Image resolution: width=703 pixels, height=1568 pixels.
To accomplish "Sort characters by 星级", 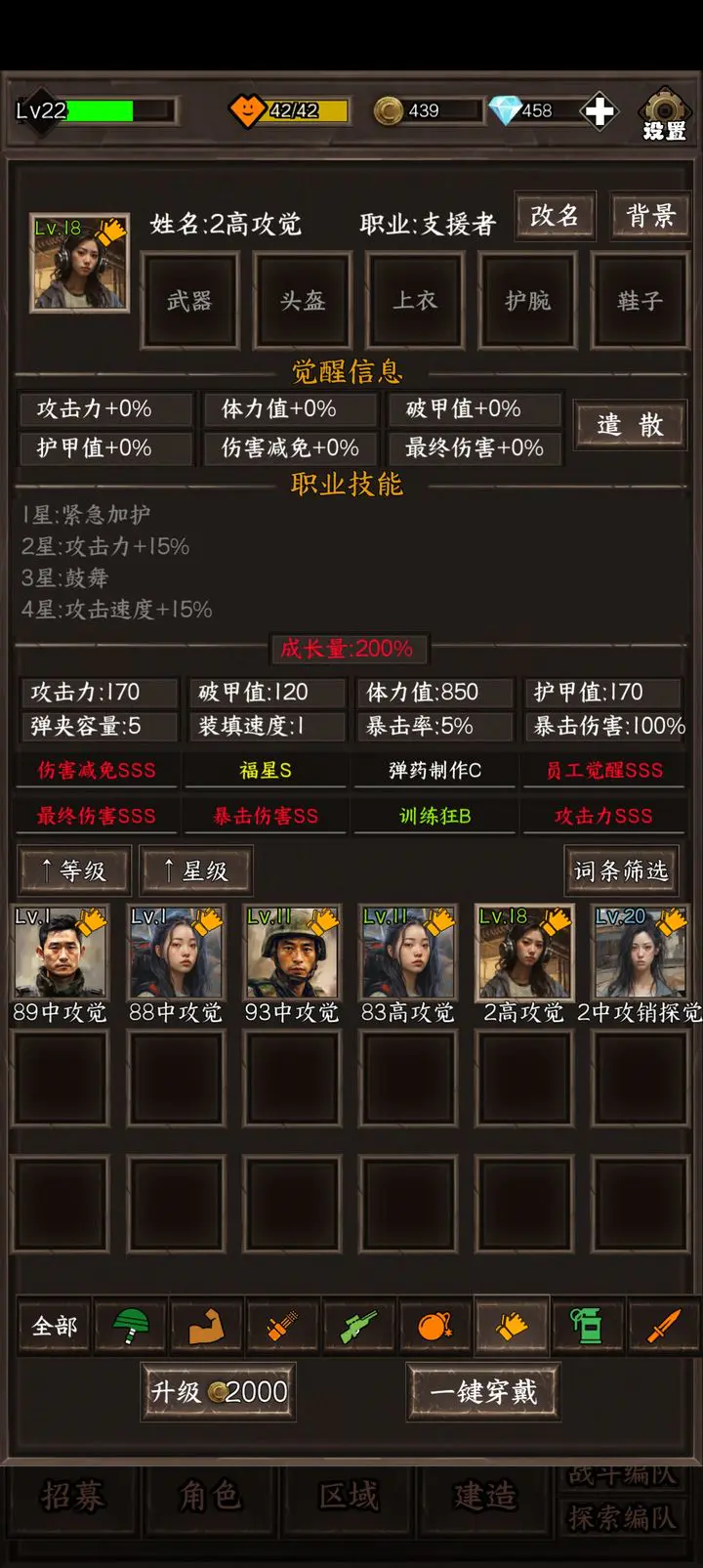I will click(x=196, y=870).
